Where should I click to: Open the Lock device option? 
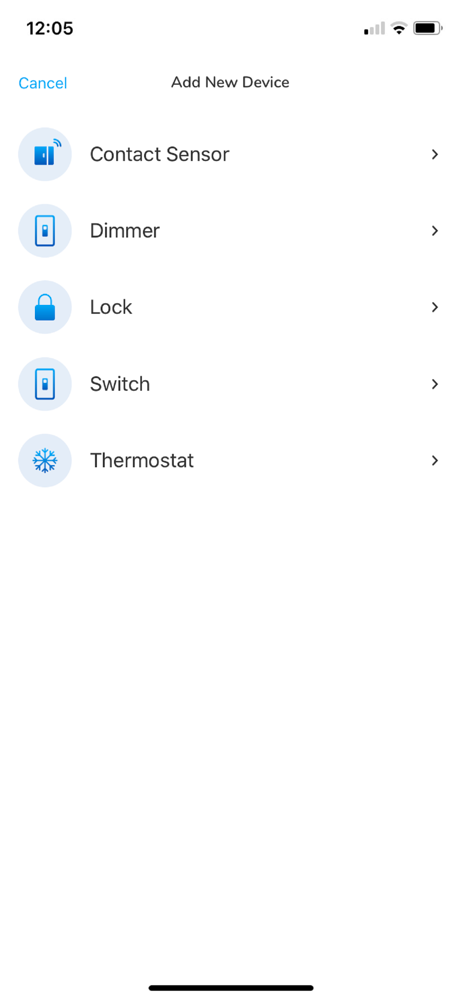[231, 307]
